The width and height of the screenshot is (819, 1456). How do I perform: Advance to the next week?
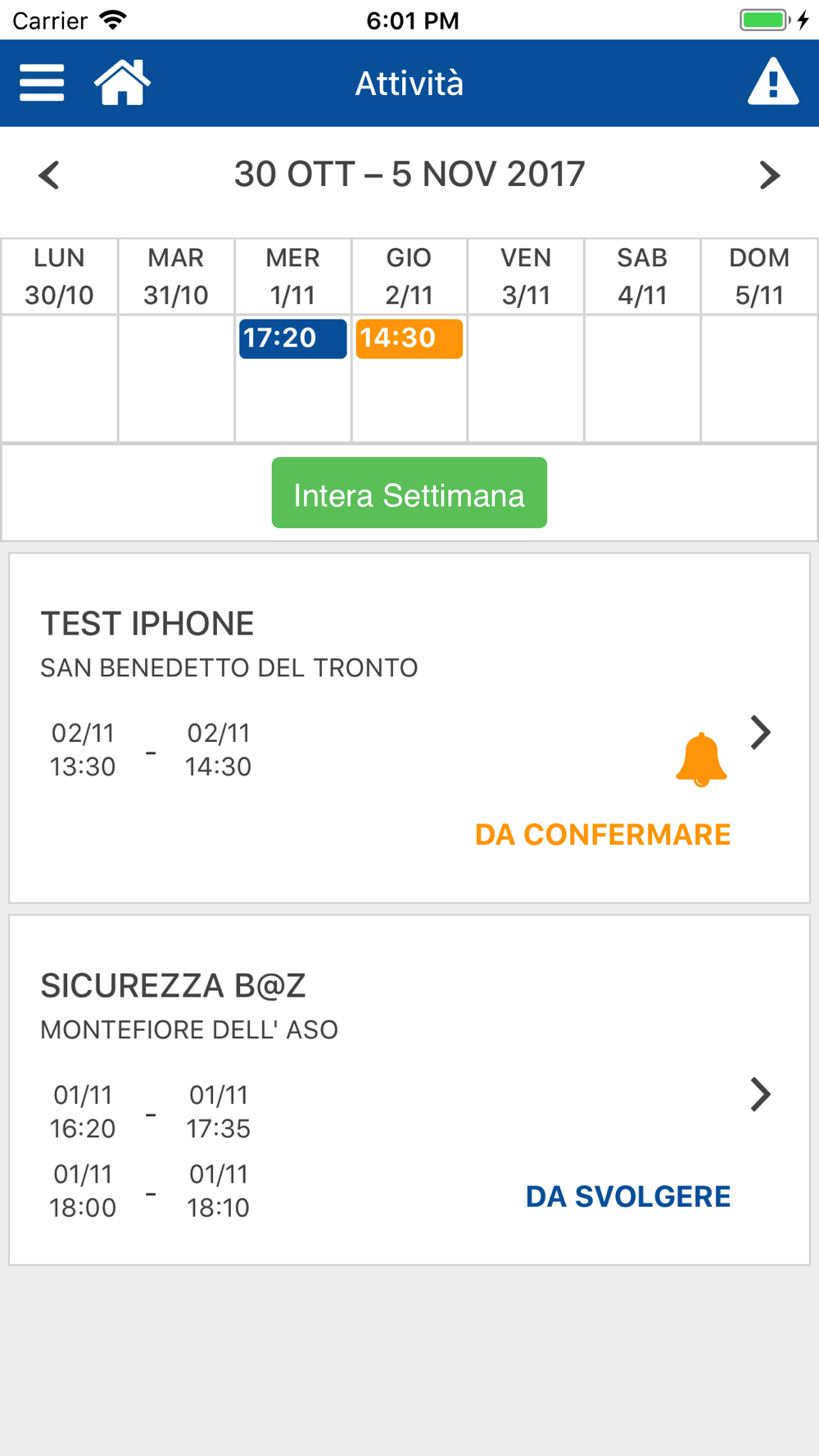[x=769, y=175]
